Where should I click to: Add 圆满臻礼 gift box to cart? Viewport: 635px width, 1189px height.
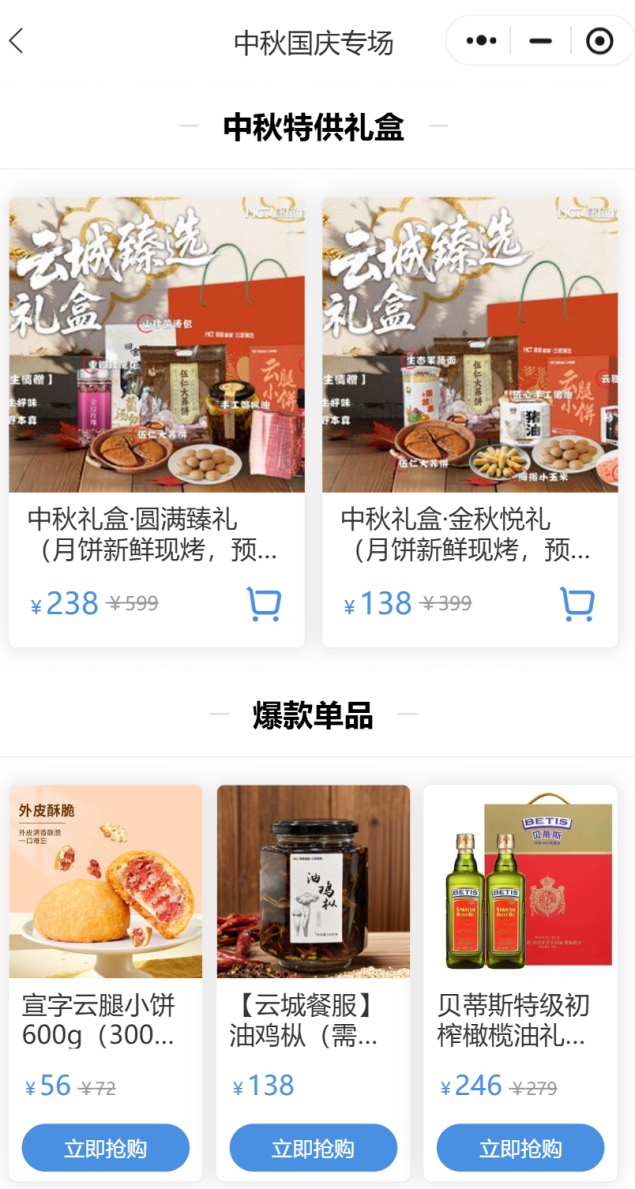pos(264,604)
